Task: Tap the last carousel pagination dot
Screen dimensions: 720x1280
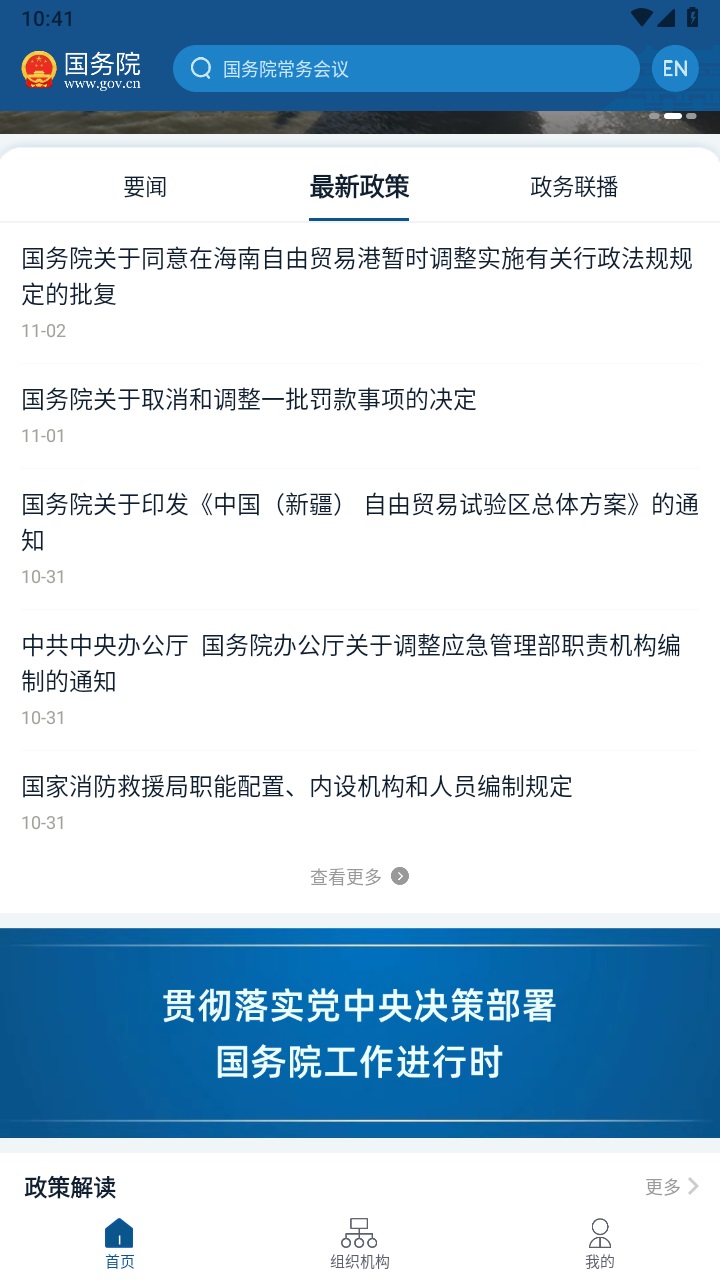Action: click(691, 116)
